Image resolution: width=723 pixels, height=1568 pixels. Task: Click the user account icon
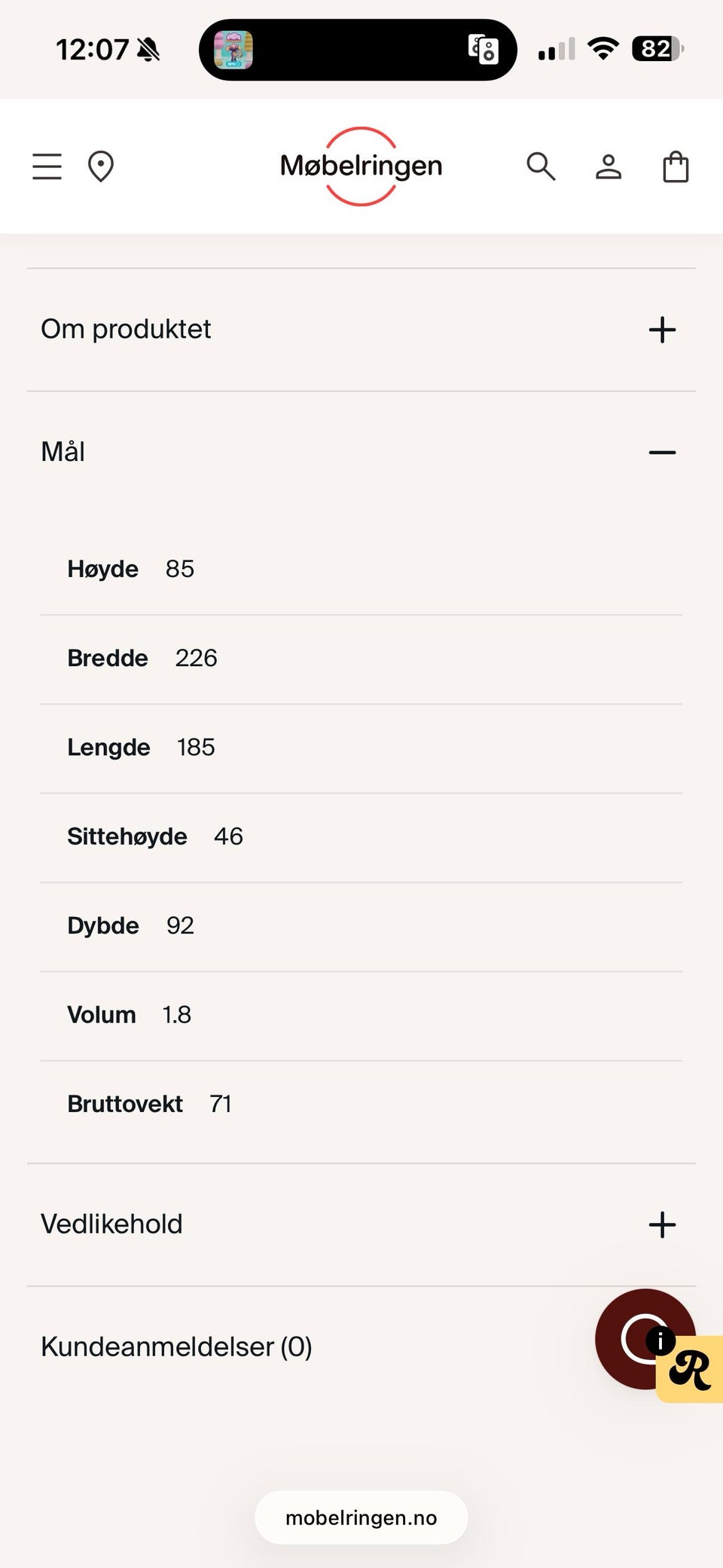(x=609, y=167)
